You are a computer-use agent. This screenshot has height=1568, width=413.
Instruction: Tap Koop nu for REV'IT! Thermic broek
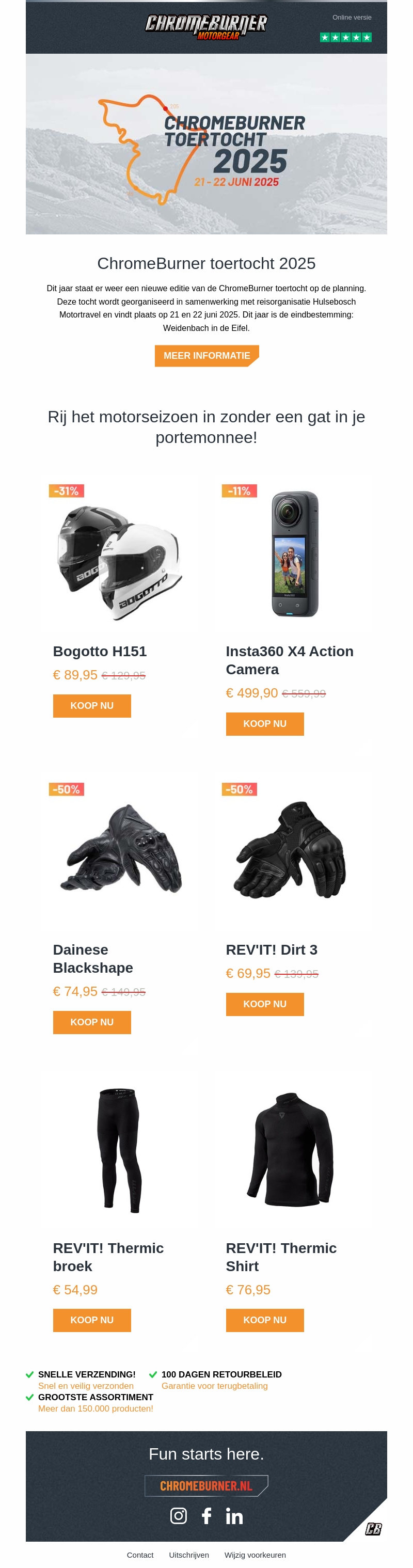92,1320
